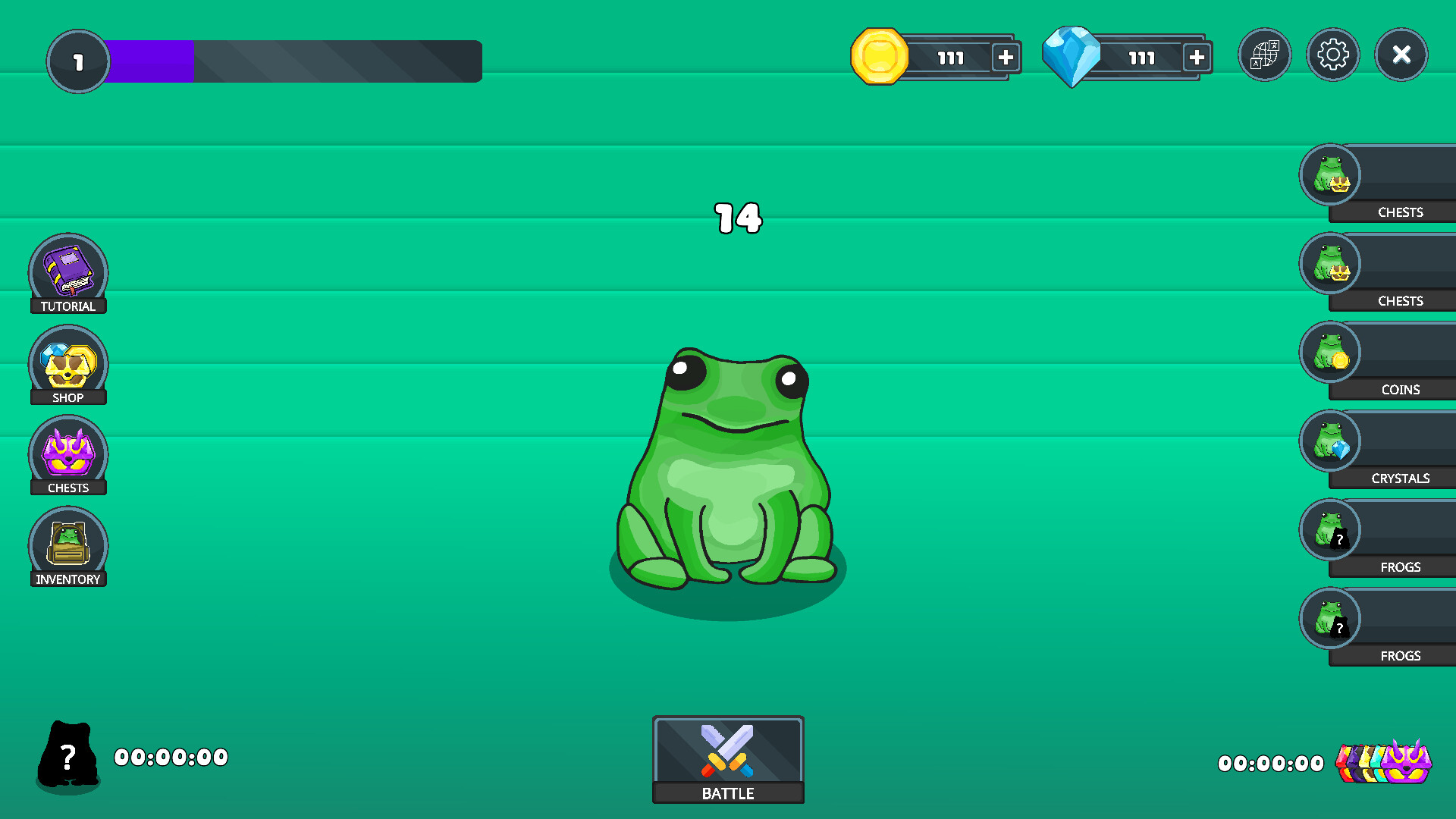Open the Shop
Image resolution: width=1456 pixels, height=819 pixels.
pos(68,365)
